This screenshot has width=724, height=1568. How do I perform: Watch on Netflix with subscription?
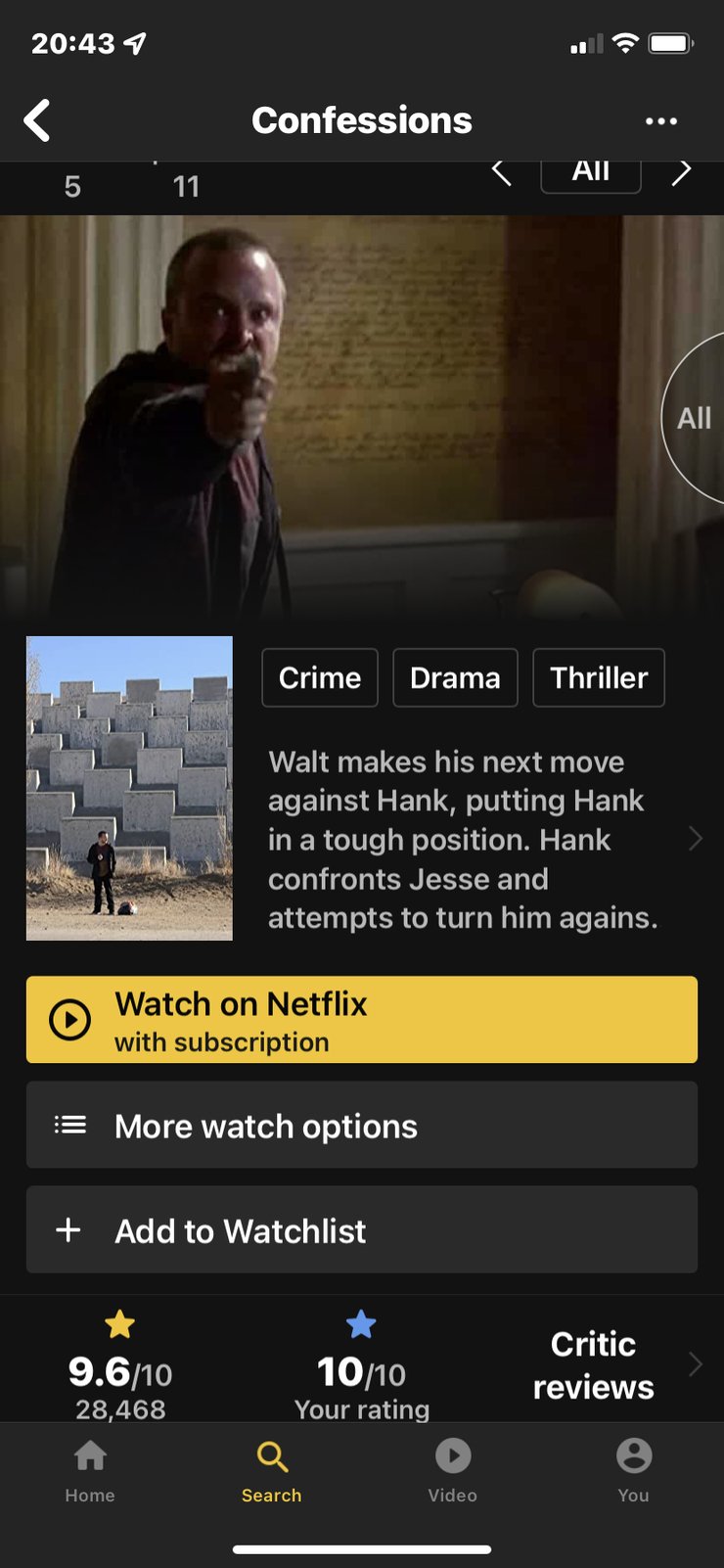click(362, 1020)
